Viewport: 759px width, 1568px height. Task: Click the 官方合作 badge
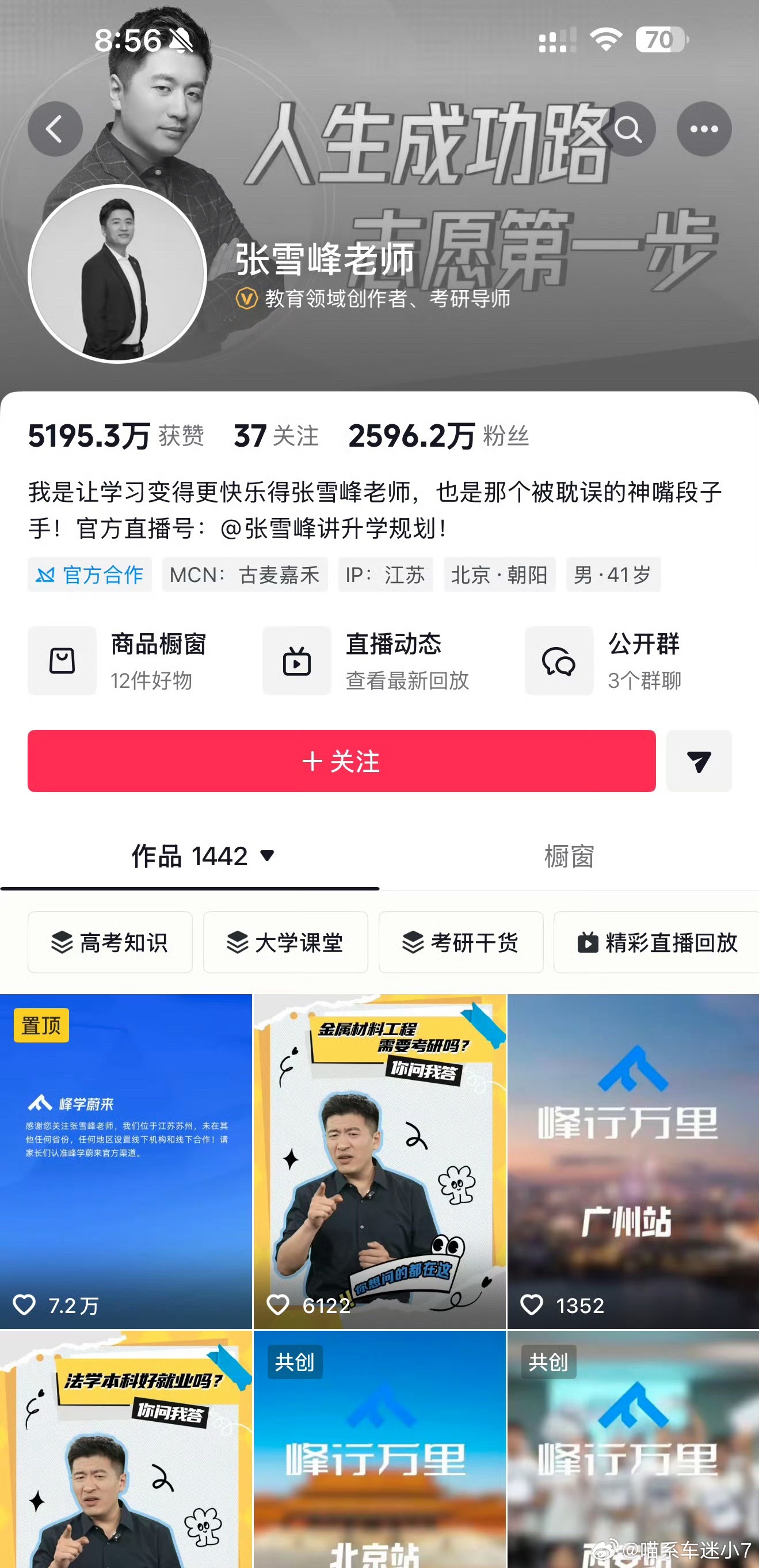pyautogui.click(x=89, y=574)
